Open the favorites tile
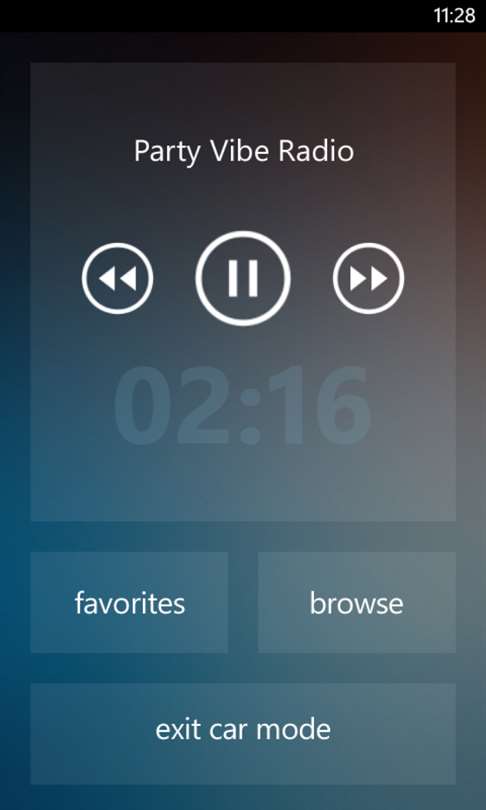The width and height of the screenshot is (486, 810). click(x=129, y=602)
